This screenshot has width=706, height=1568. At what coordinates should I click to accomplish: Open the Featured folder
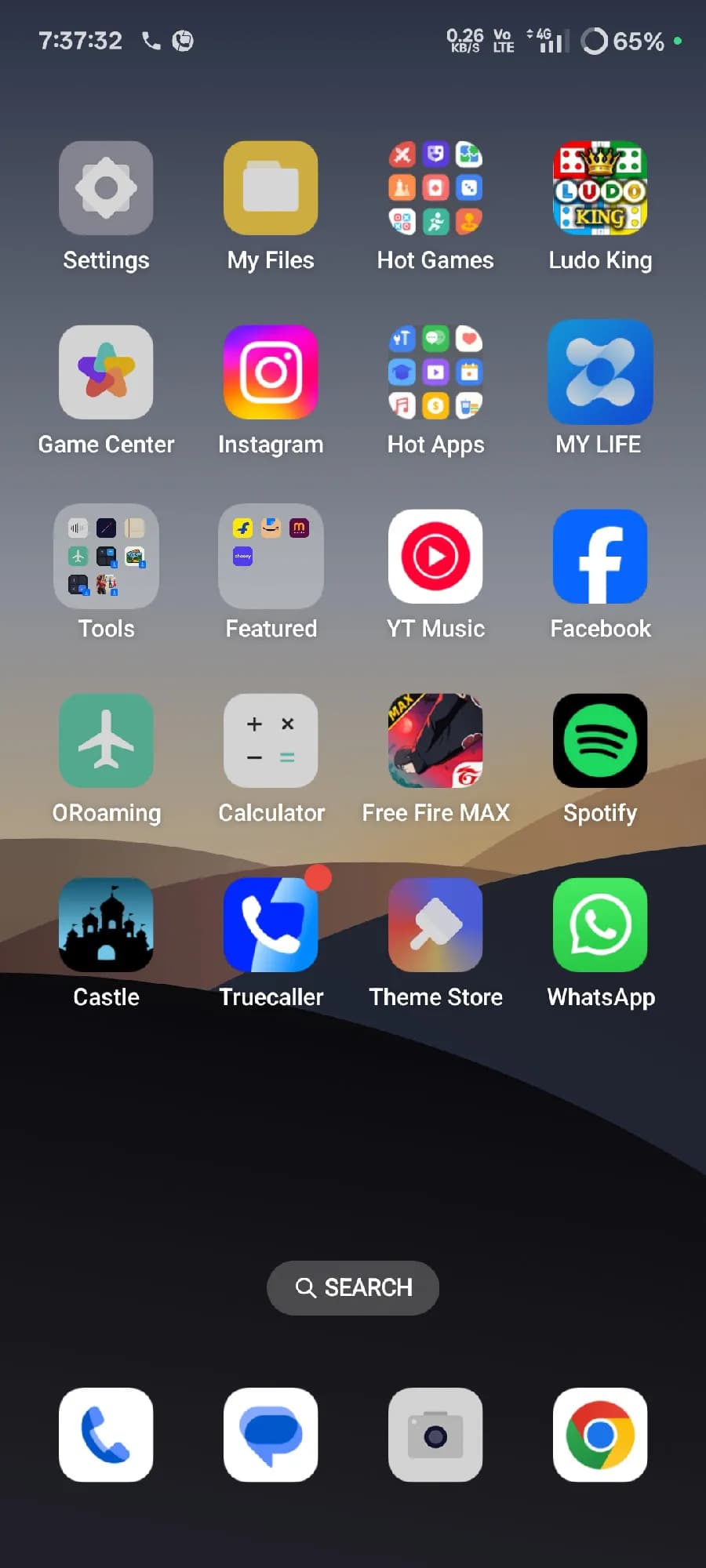tap(271, 557)
